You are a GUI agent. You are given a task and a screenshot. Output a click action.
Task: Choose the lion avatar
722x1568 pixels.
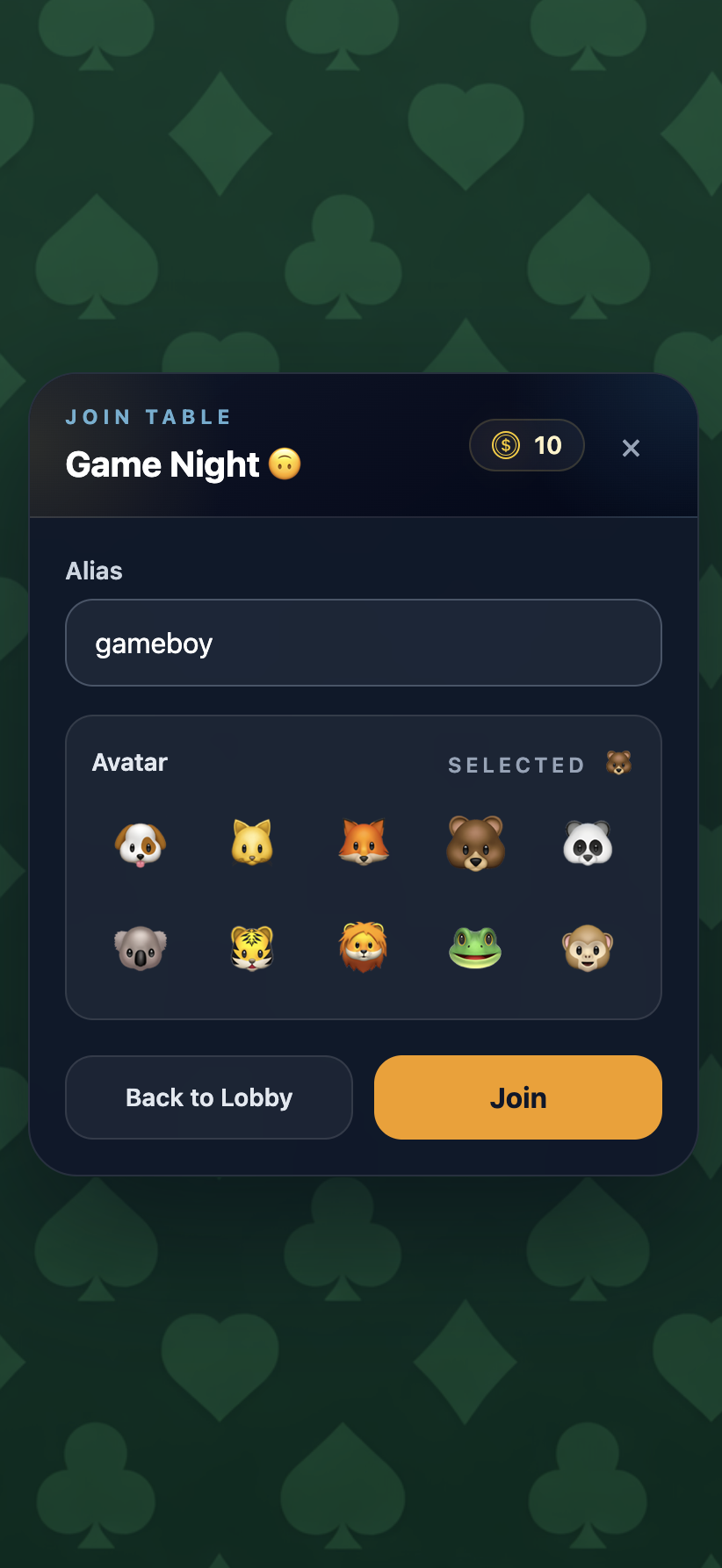(364, 948)
